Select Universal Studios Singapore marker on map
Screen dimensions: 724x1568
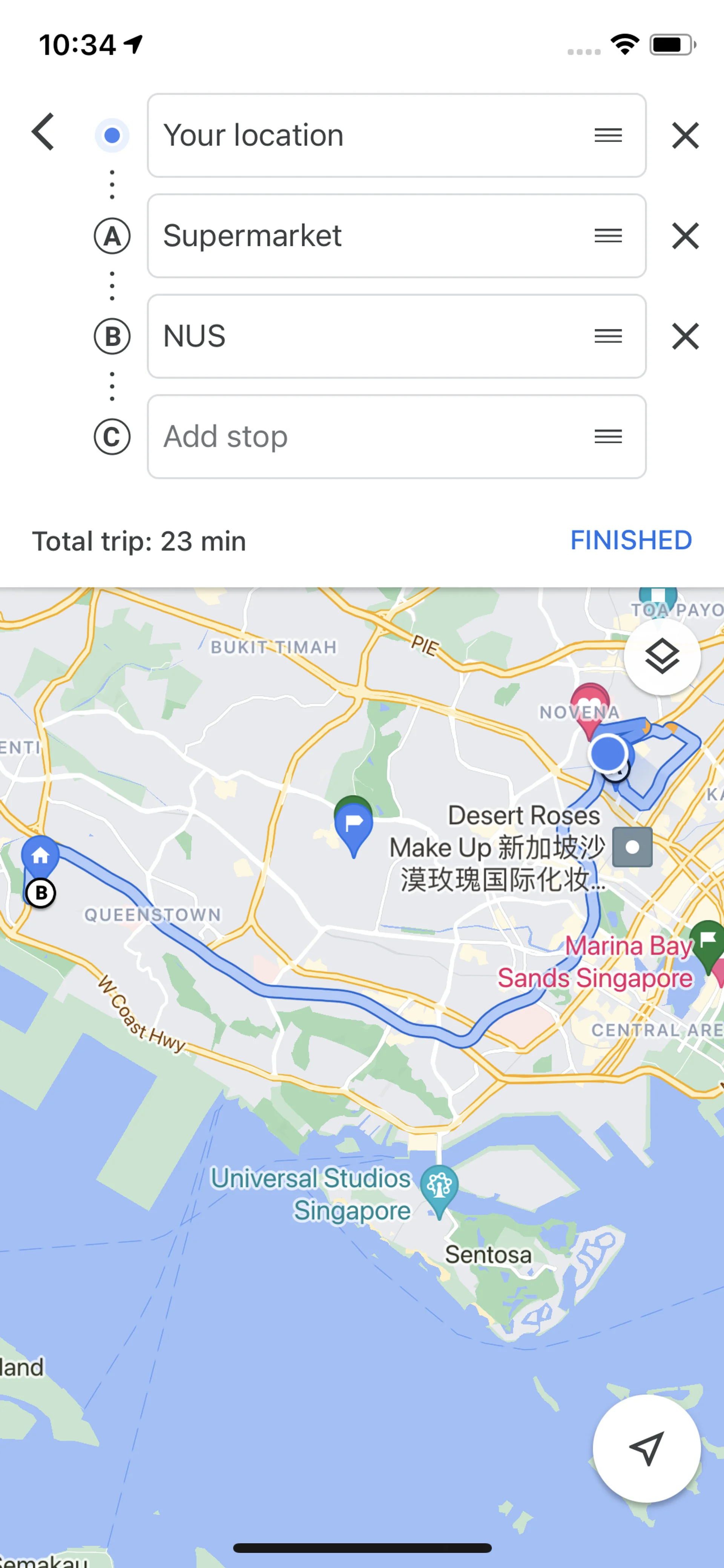[439, 1185]
